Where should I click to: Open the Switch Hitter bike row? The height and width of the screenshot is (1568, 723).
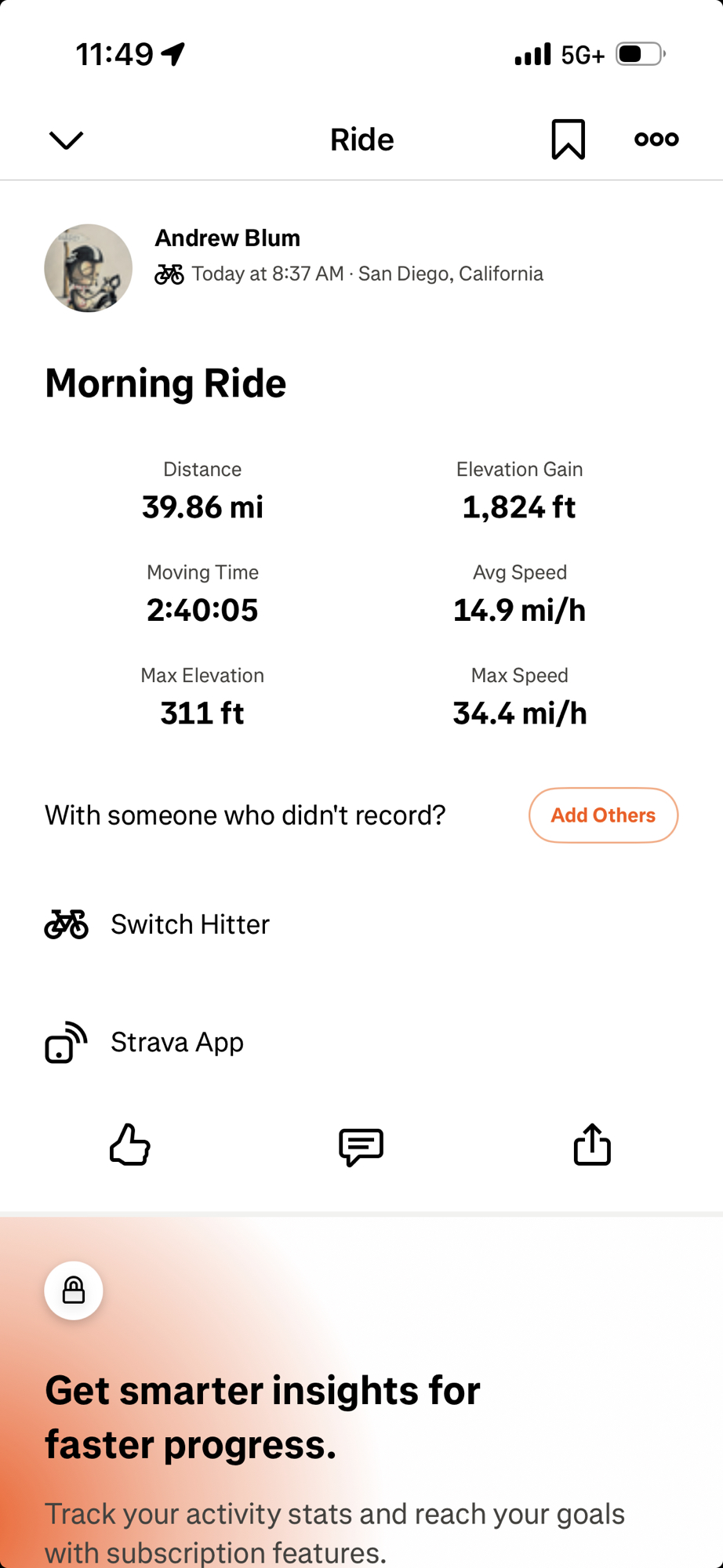click(190, 924)
